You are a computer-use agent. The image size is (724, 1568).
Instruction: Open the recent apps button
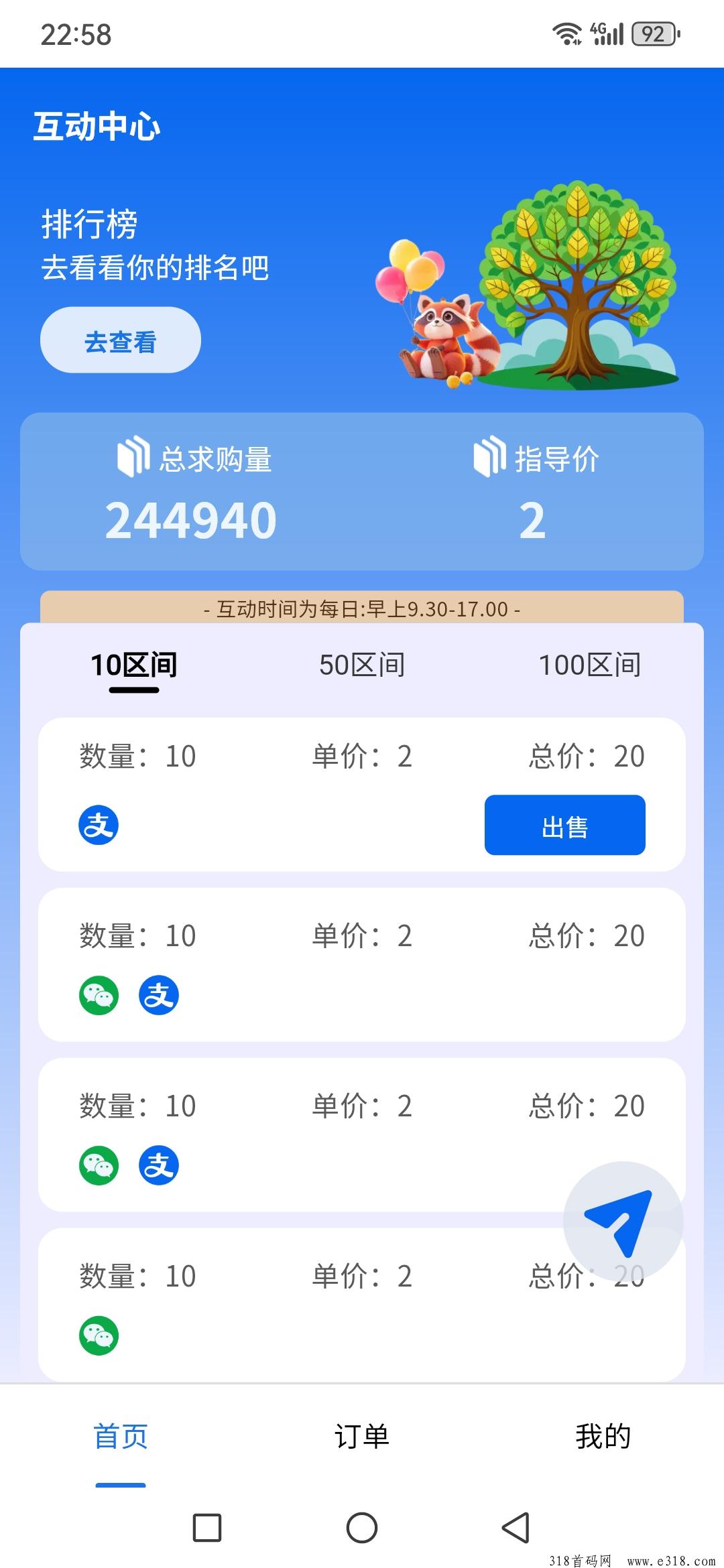[x=207, y=1527]
